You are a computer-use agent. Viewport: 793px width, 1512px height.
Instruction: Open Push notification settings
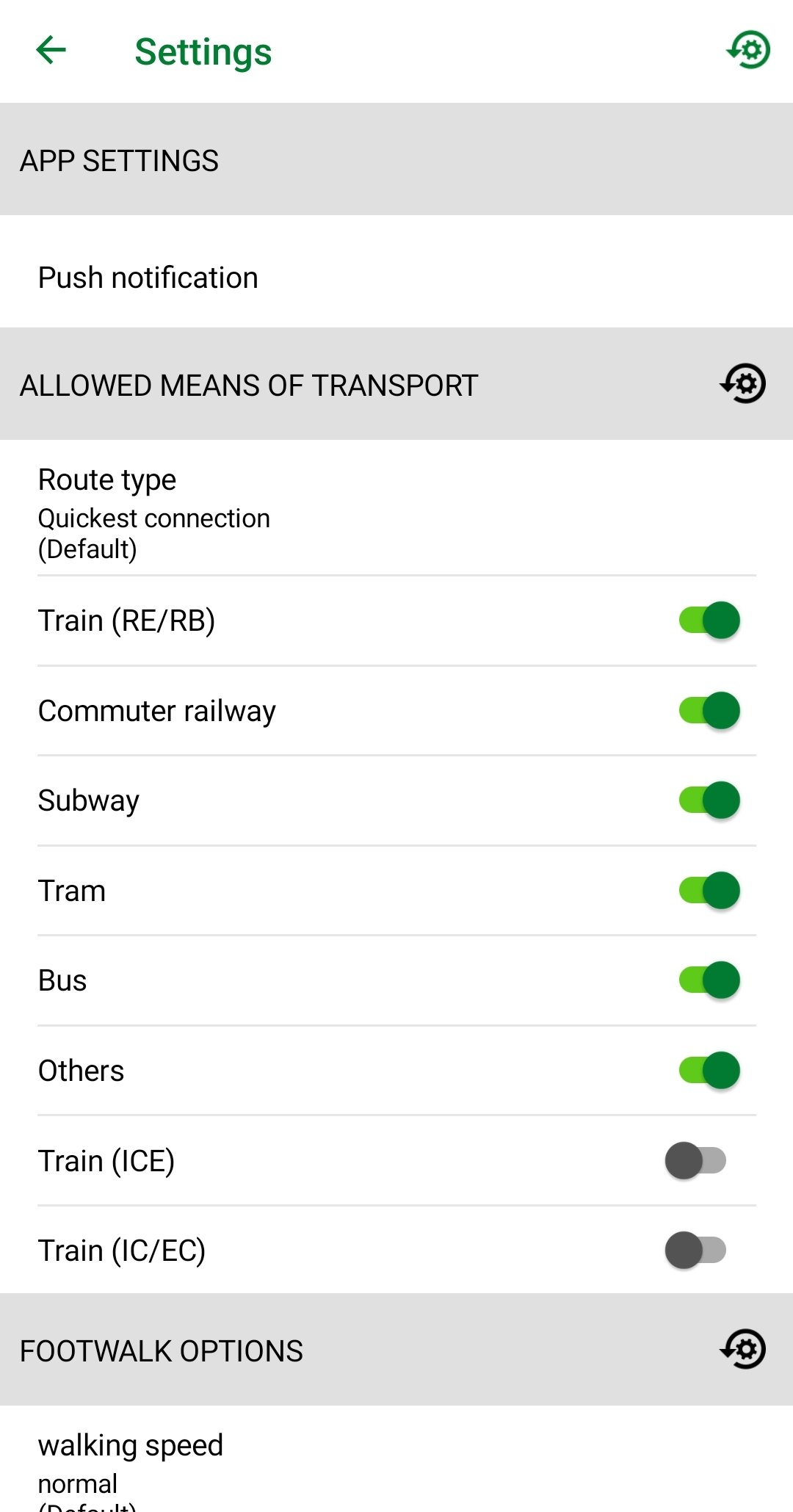coord(396,278)
